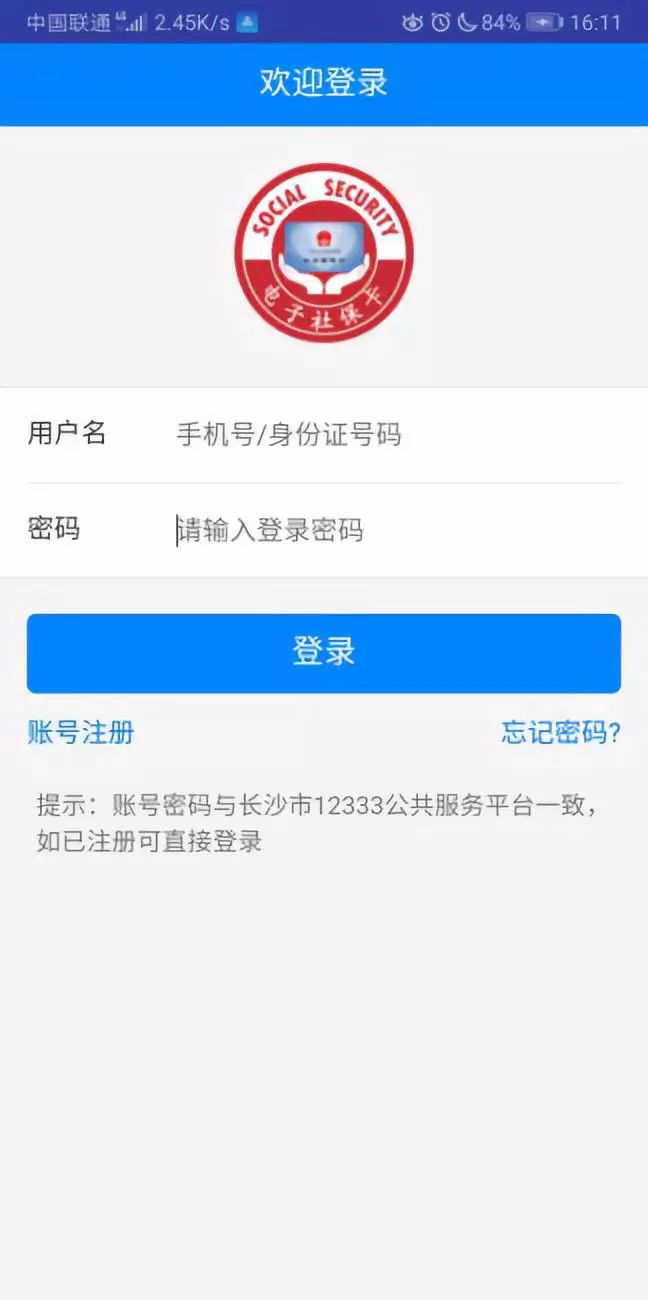
Task: Open the 忘记密码? link
Action: [x=561, y=733]
